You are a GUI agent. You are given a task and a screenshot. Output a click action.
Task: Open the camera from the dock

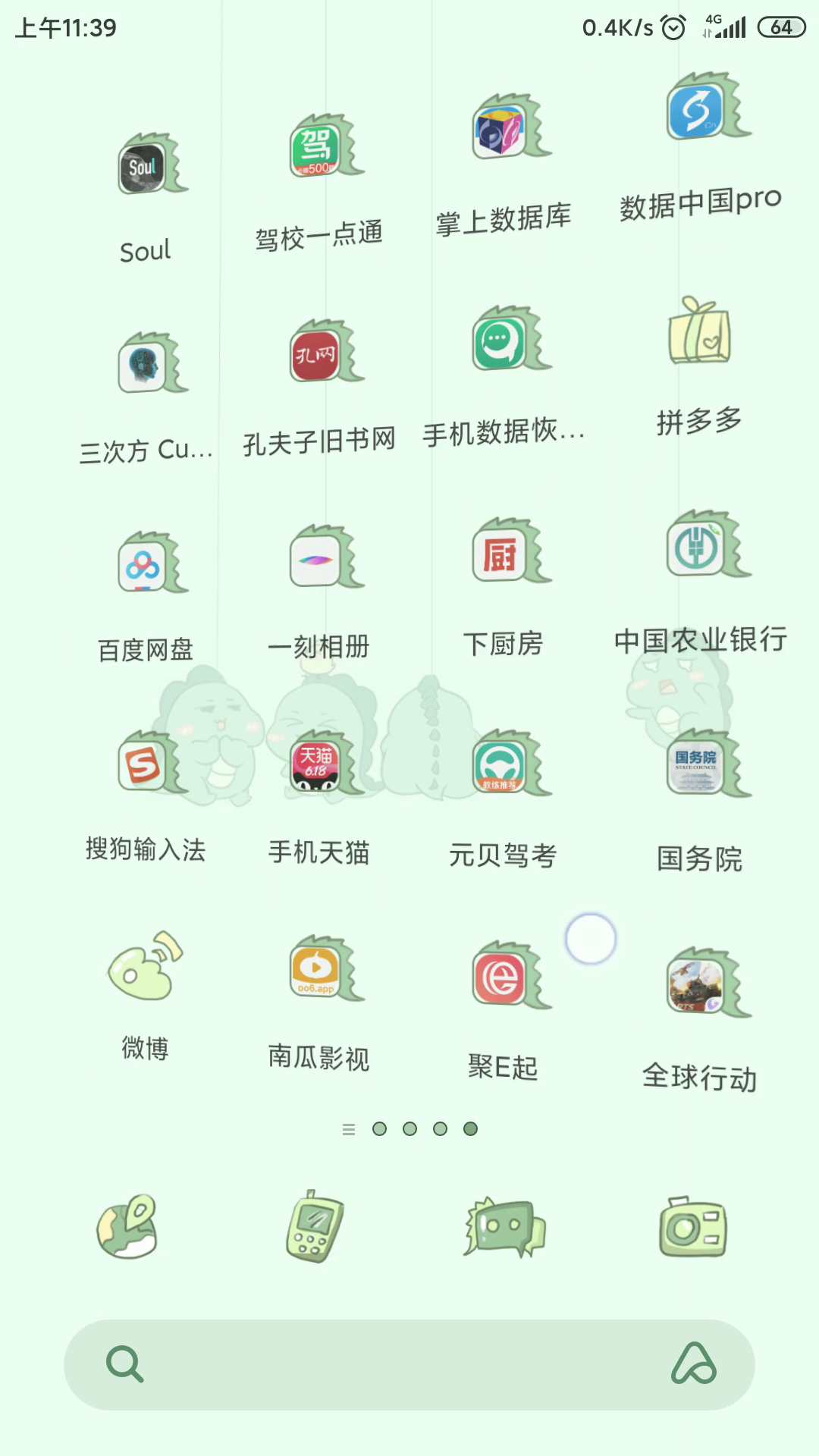(692, 1227)
